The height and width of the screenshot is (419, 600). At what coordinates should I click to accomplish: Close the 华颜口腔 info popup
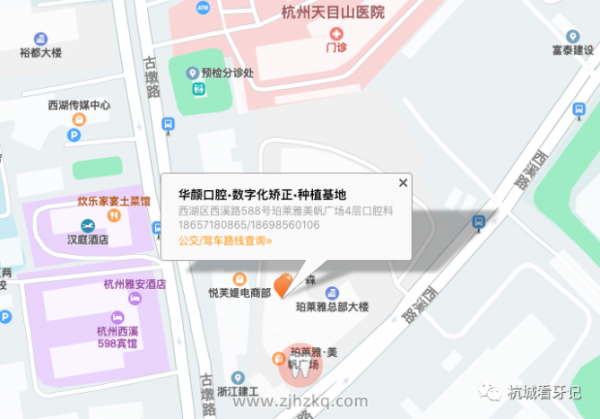[x=403, y=183]
